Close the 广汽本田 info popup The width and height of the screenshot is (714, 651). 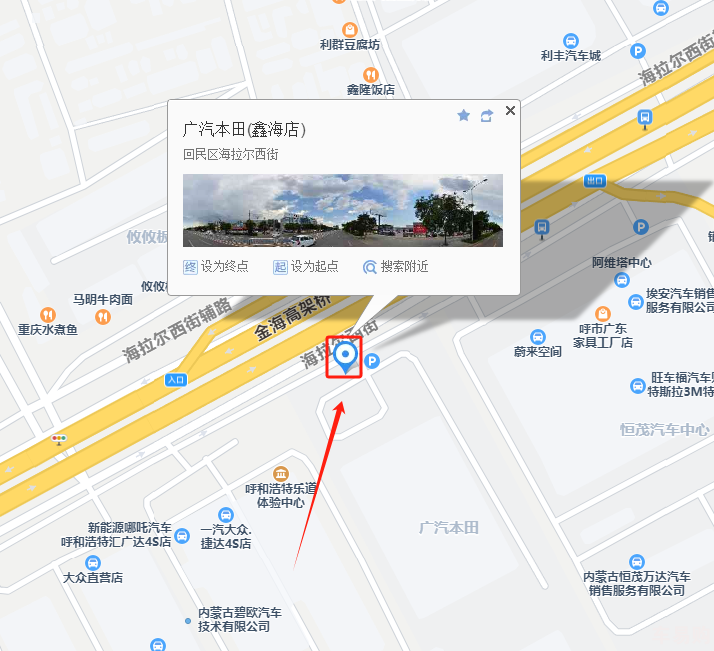[x=511, y=111]
